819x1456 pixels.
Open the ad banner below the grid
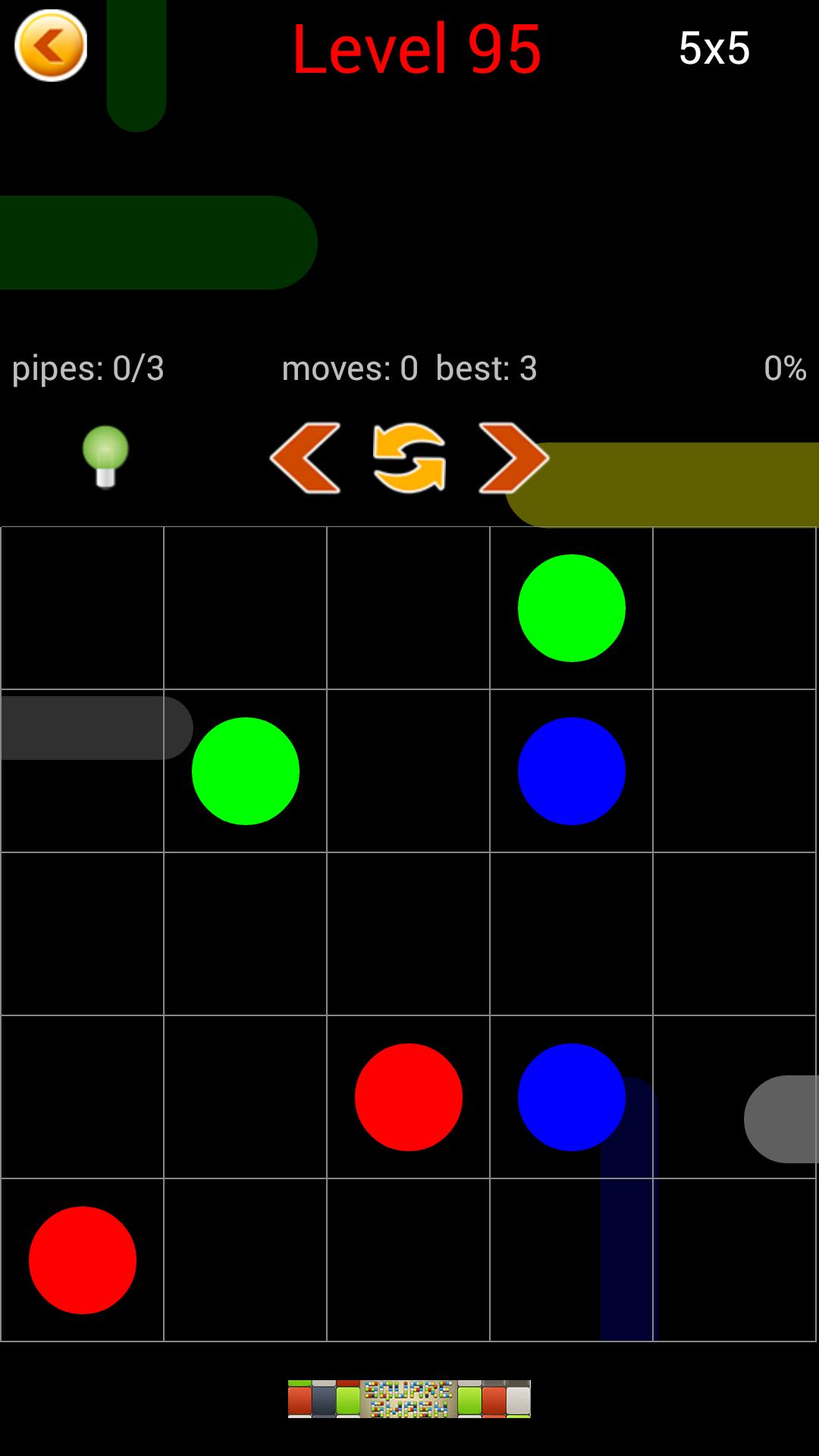tap(409, 1399)
